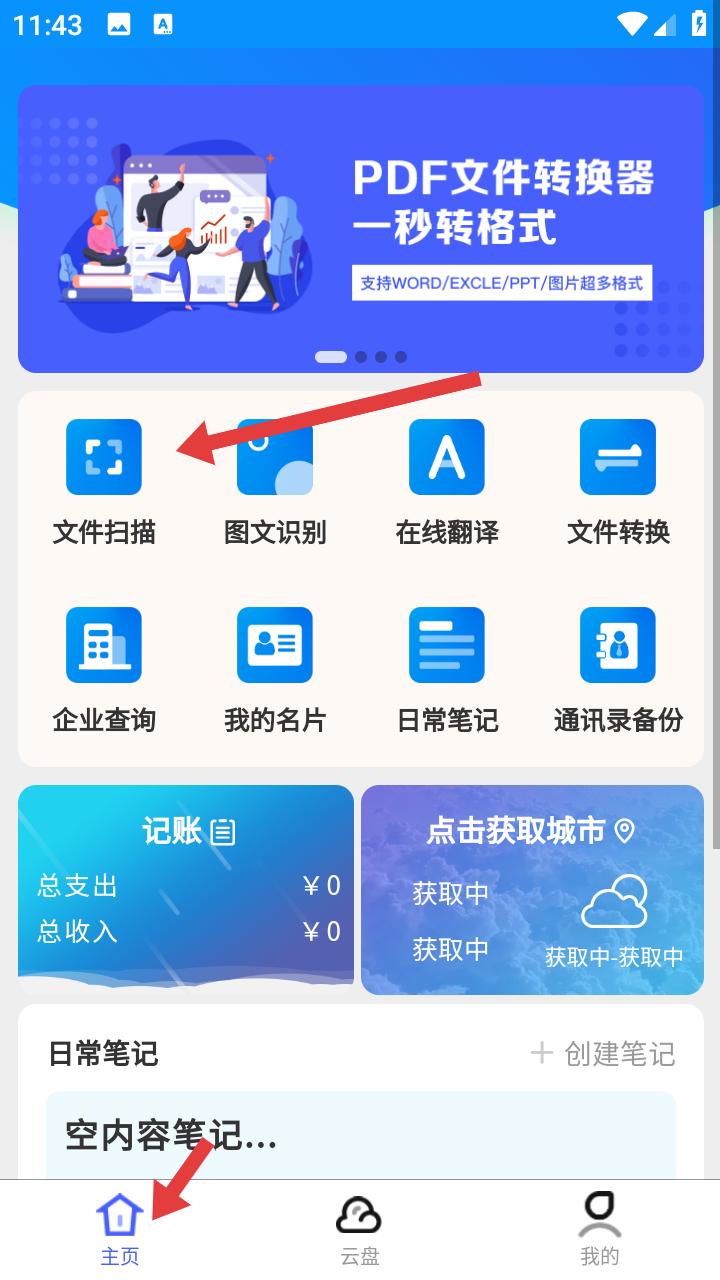Viewport: 720px width, 1280px height.
Task: Tap the PDF文件转换器 banner
Action: coord(361,229)
